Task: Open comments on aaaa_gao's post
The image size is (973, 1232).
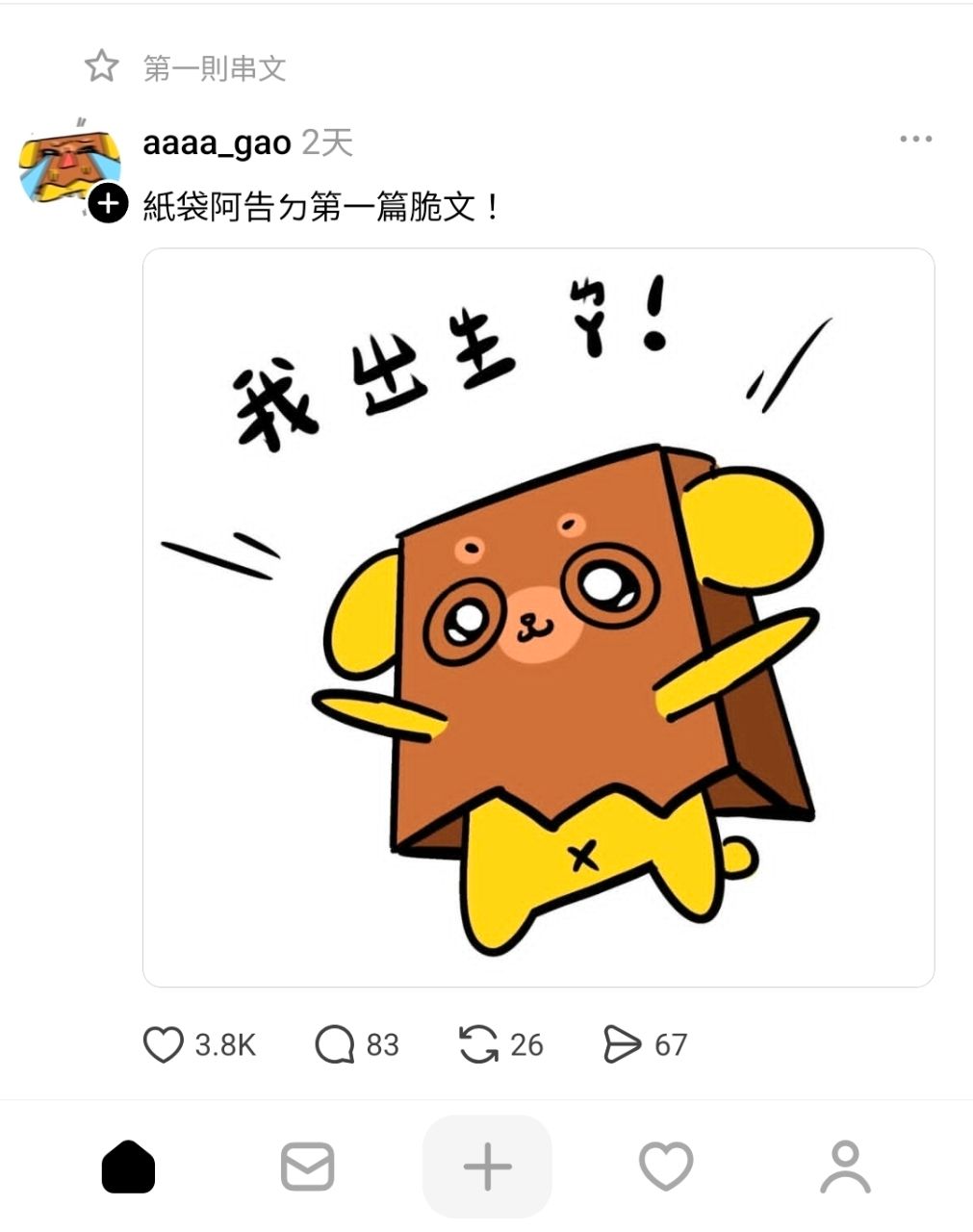Action: [x=334, y=1044]
